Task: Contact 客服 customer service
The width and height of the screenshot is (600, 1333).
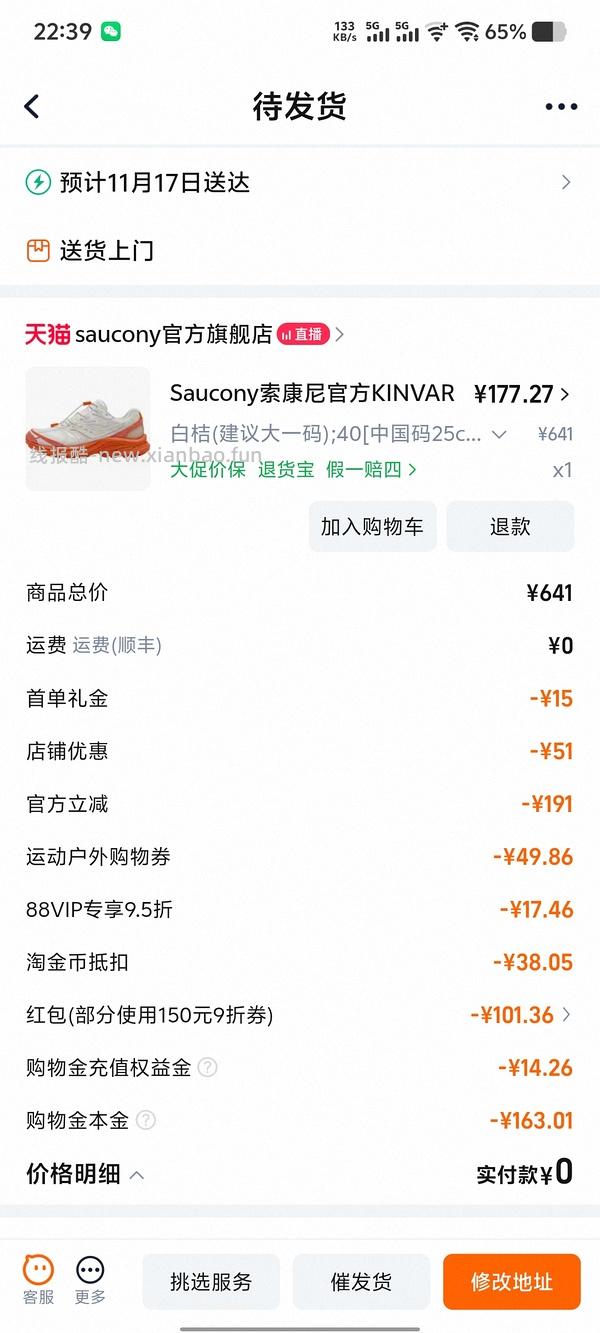Action: pos(38,1280)
